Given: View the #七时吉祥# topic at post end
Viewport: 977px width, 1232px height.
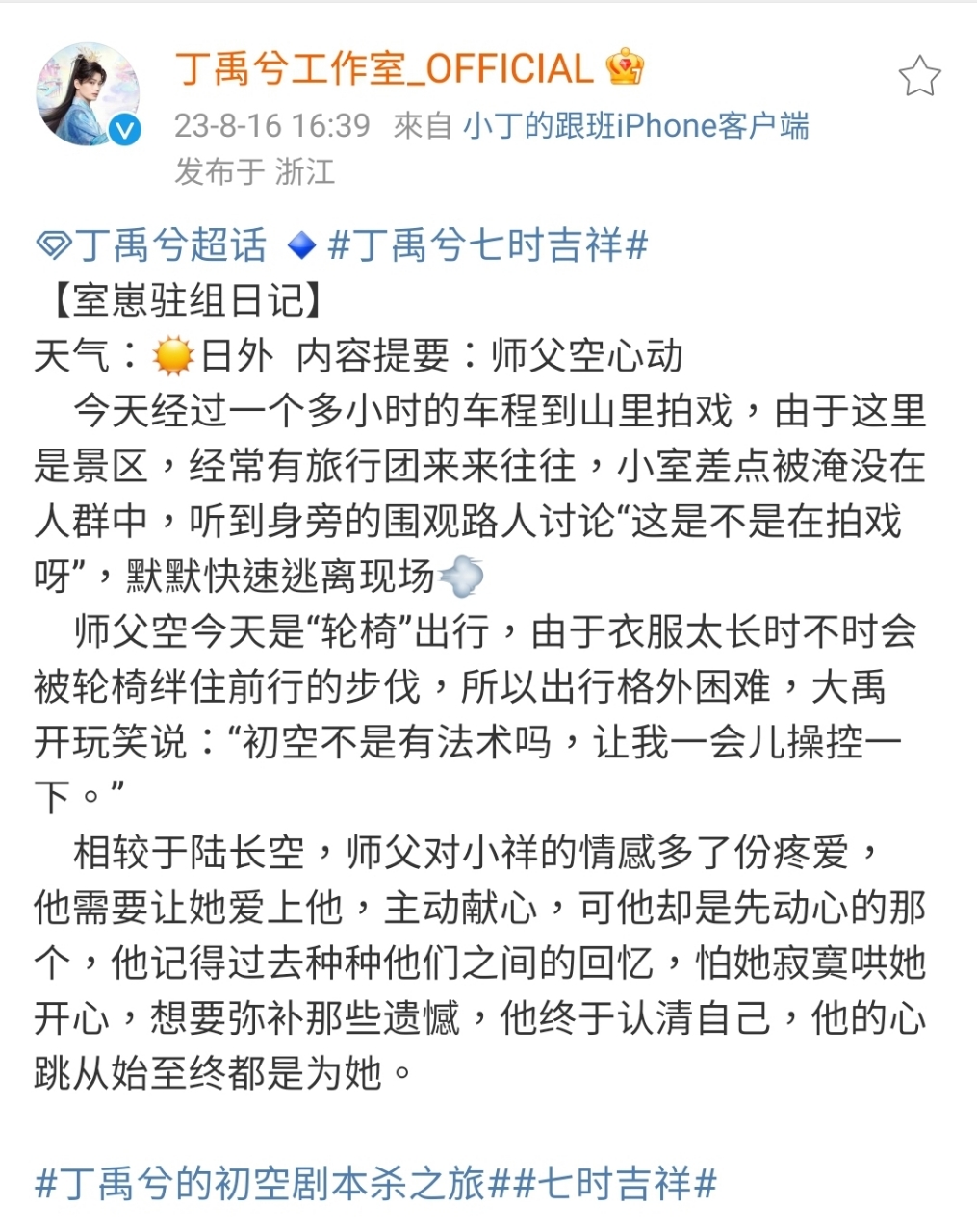Looking at the screenshot, I should click(x=618, y=1183).
